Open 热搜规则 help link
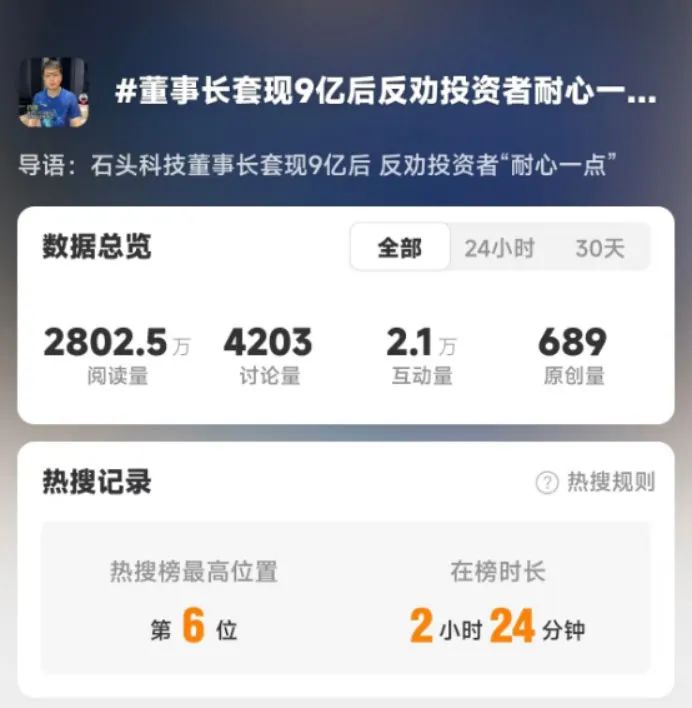 (597, 482)
